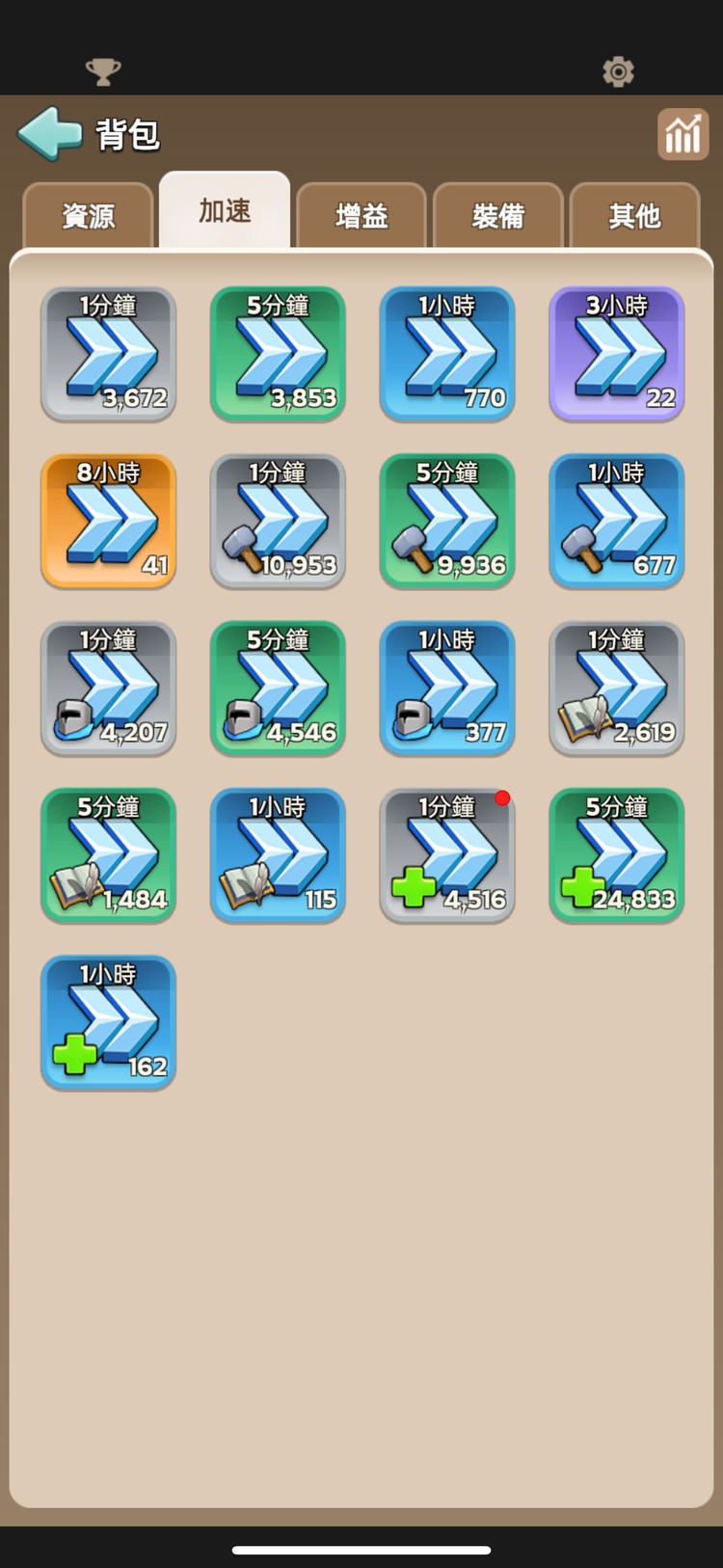The width and height of the screenshot is (723, 1568).
Task: Open the settings gear
Action: tap(618, 71)
